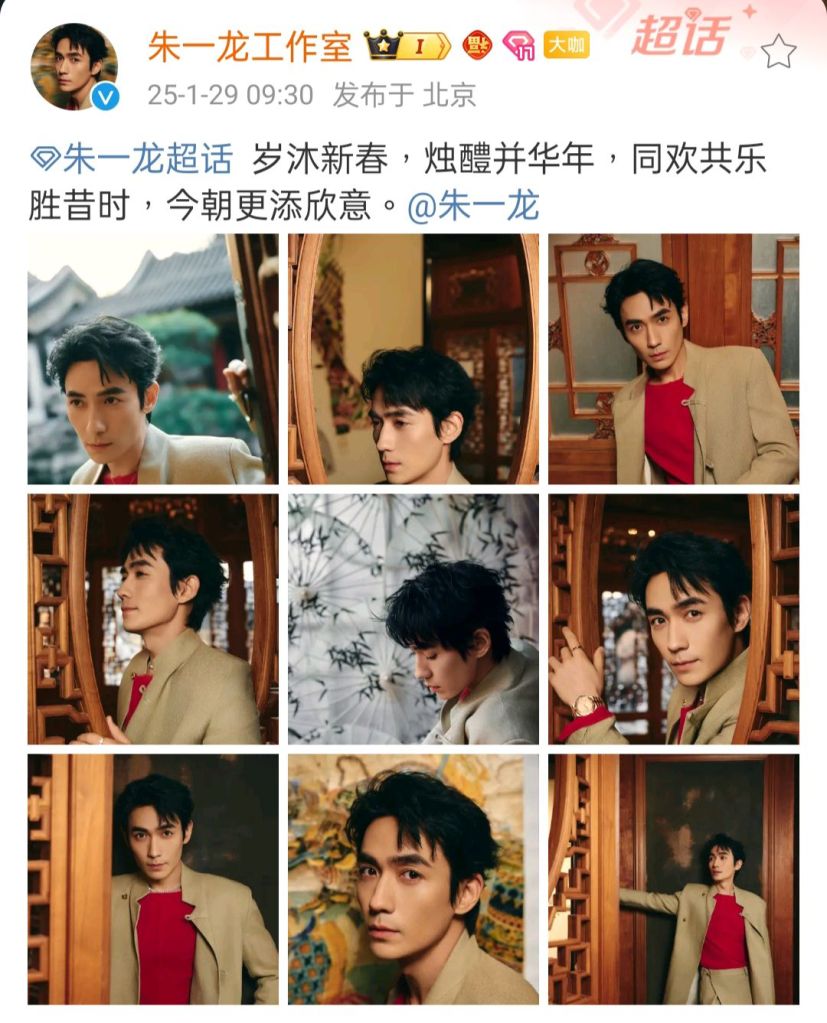Open the photo showing the wristwatch
This screenshot has height=1023, width=827.
pos(673,619)
